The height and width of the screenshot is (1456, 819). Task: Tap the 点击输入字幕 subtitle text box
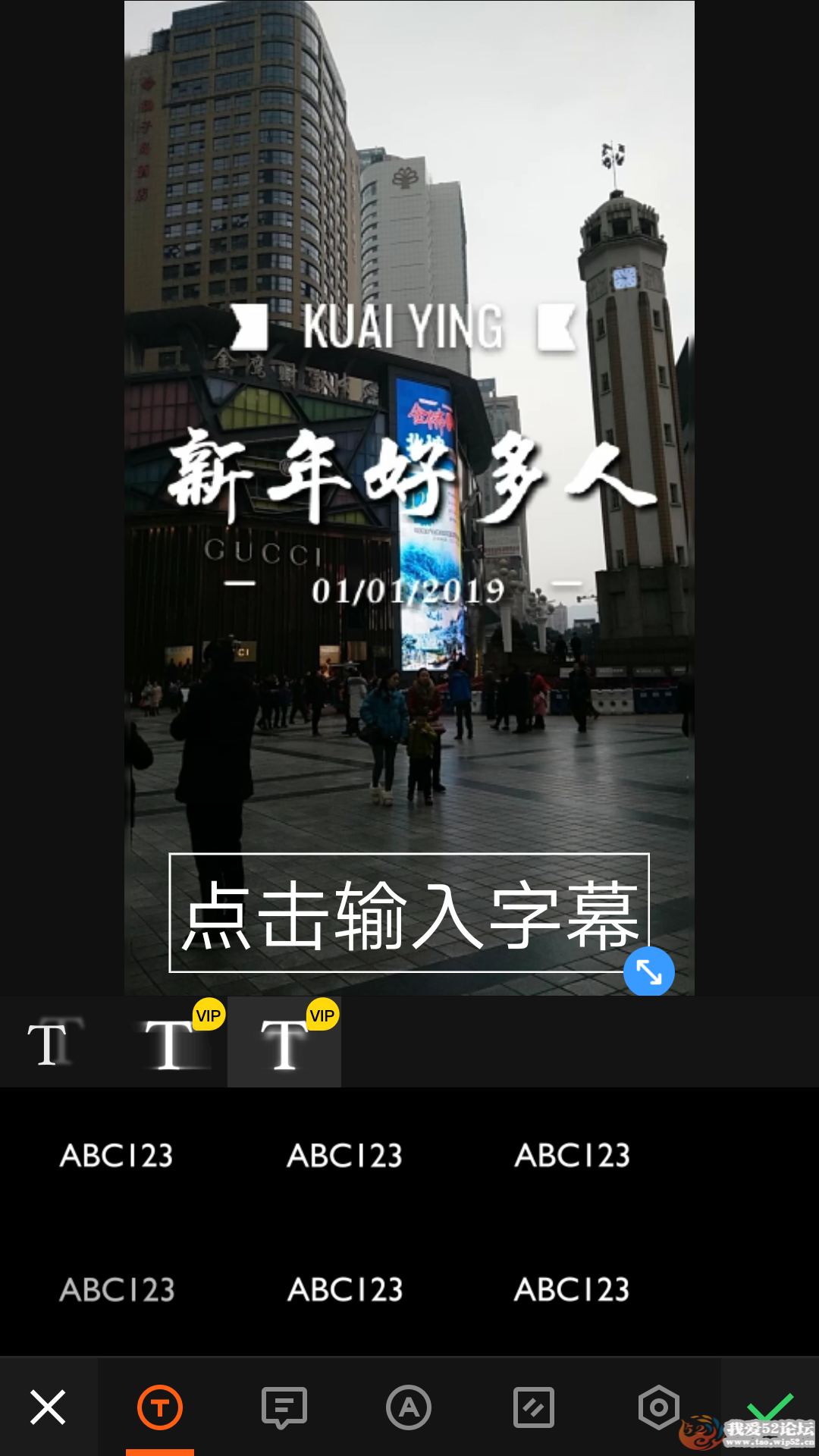(409, 913)
